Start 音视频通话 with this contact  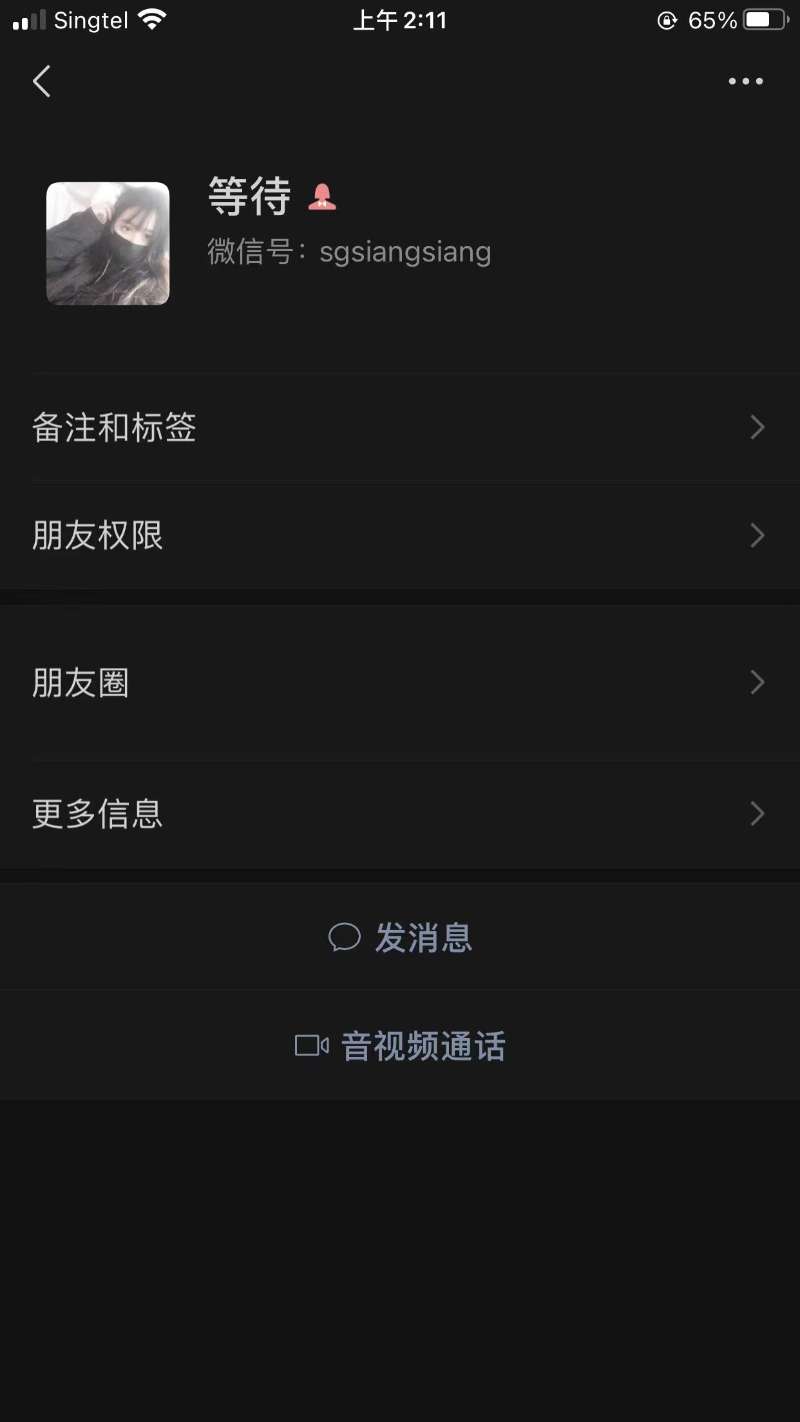[x=400, y=1046]
